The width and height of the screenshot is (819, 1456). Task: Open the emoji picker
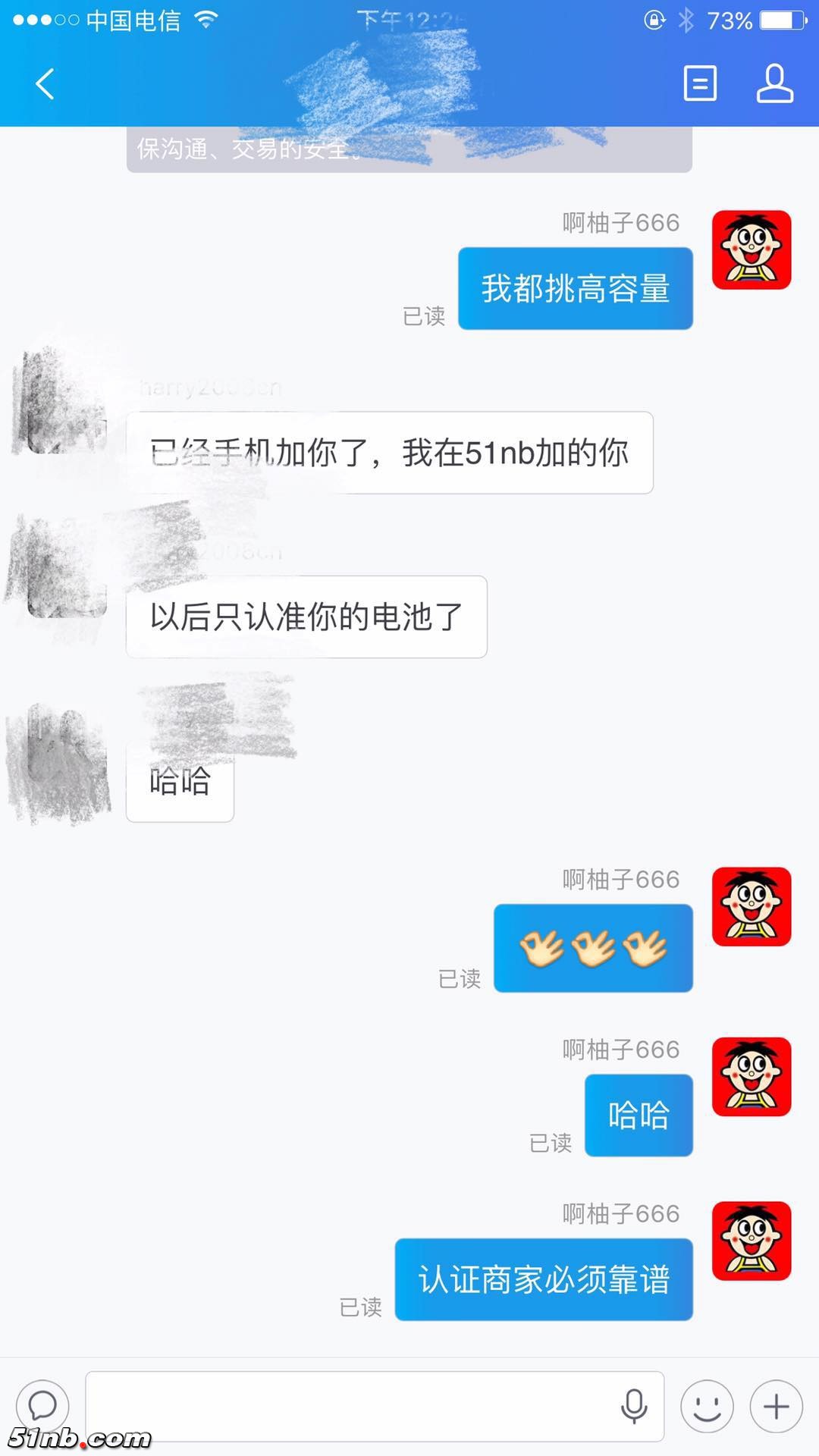[x=707, y=1407]
